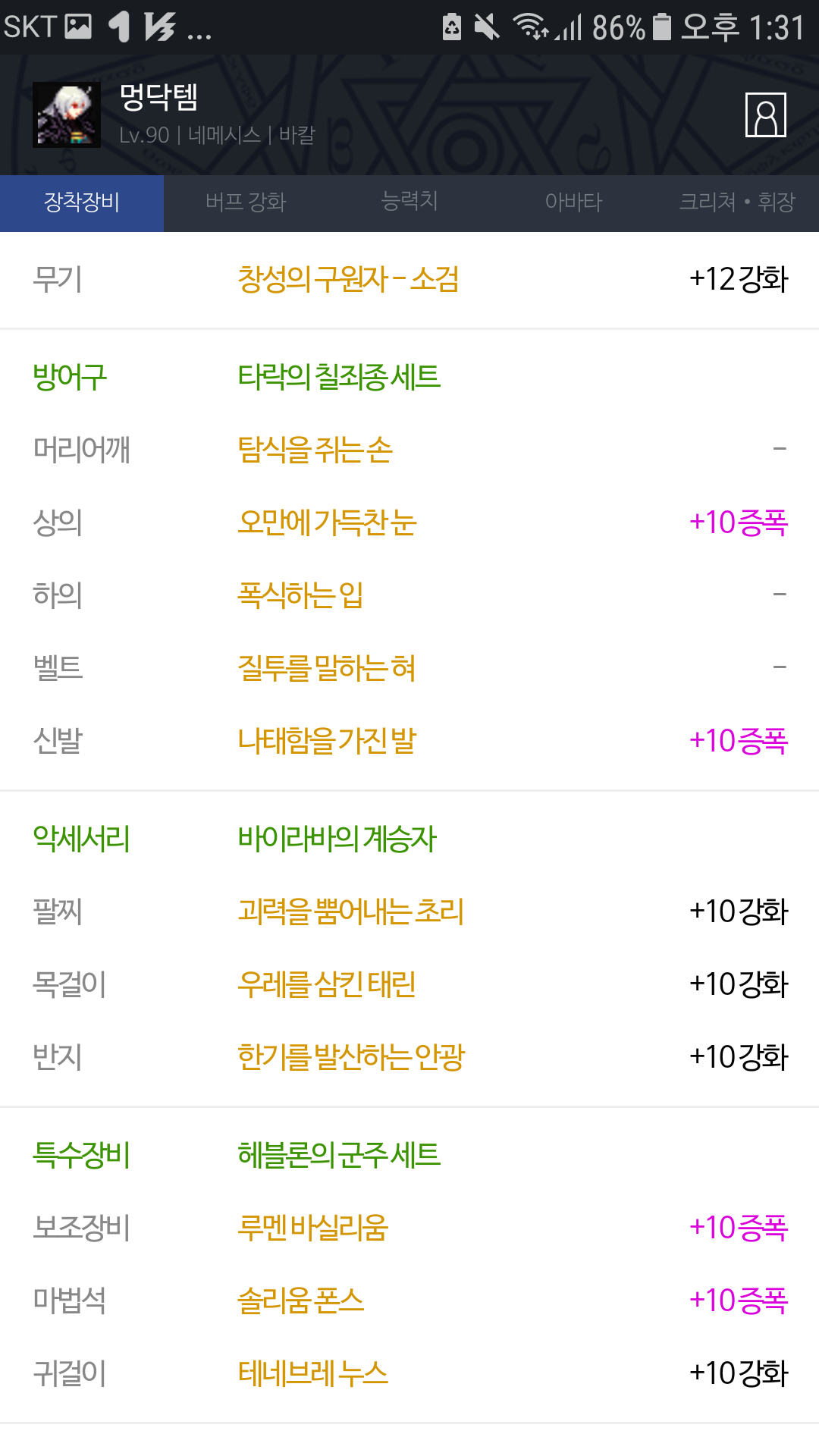Open bracelet 괴력을 뿜어내는 초리

pyautogui.click(x=409, y=912)
